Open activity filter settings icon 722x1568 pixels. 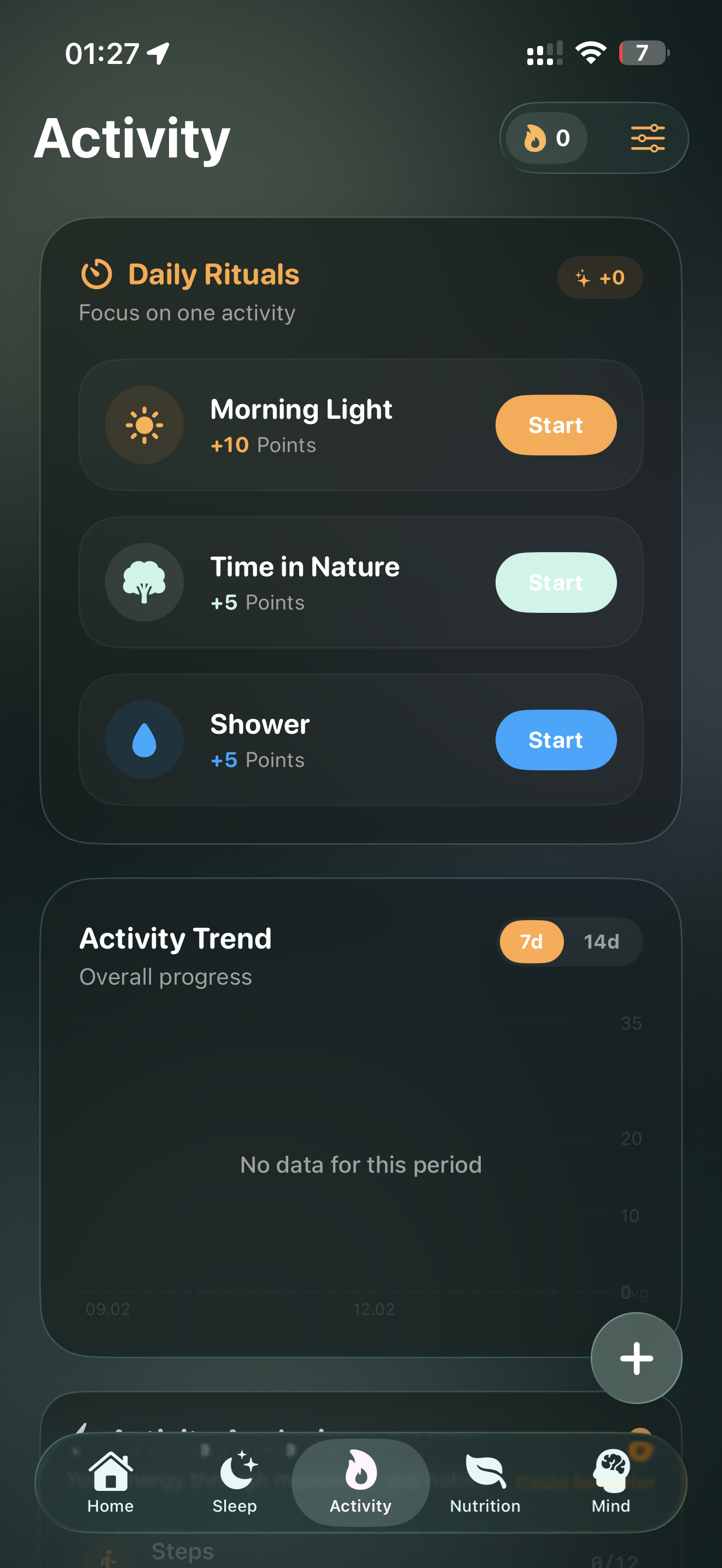pyautogui.click(x=647, y=138)
